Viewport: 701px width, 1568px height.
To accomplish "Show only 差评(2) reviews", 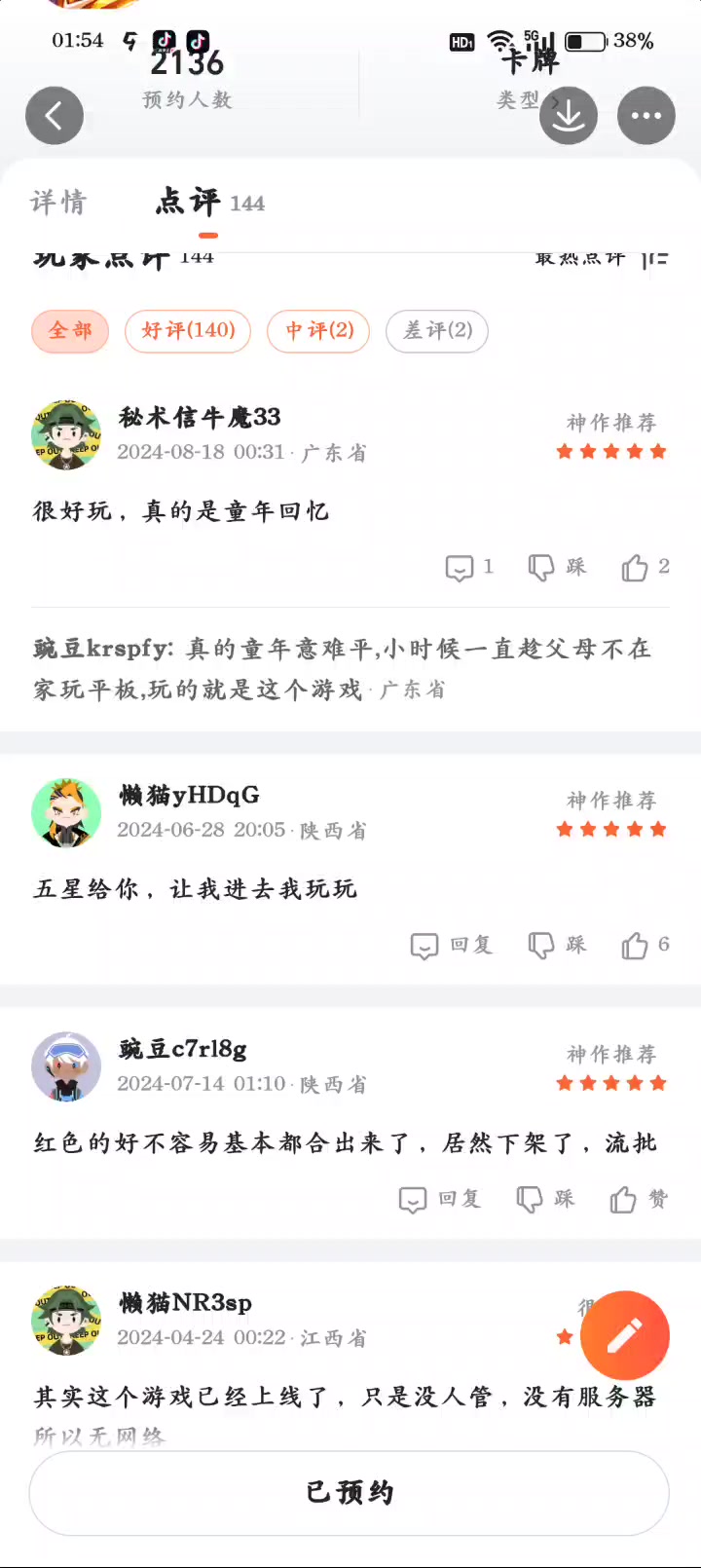I will pos(437,331).
